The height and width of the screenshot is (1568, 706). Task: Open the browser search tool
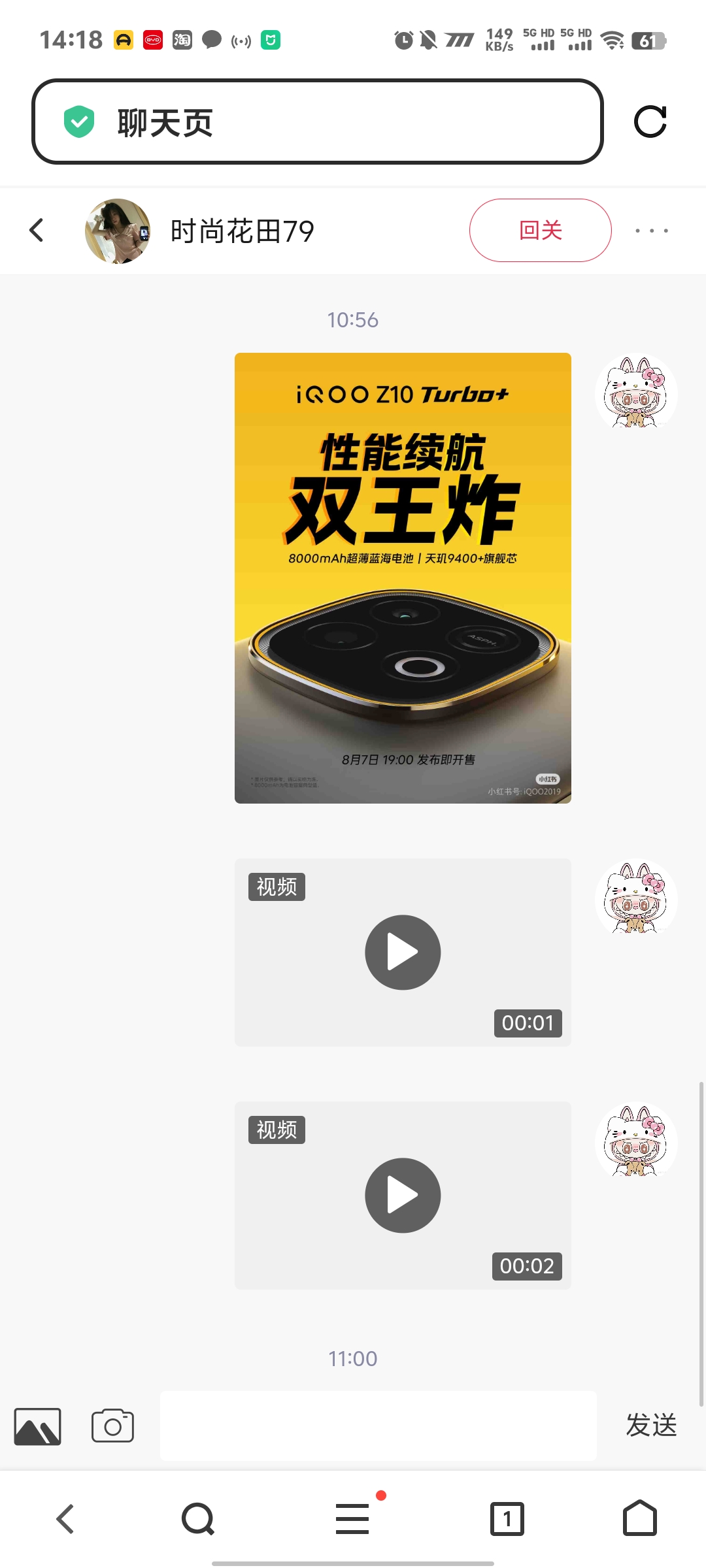click(x=198, y=1518)
